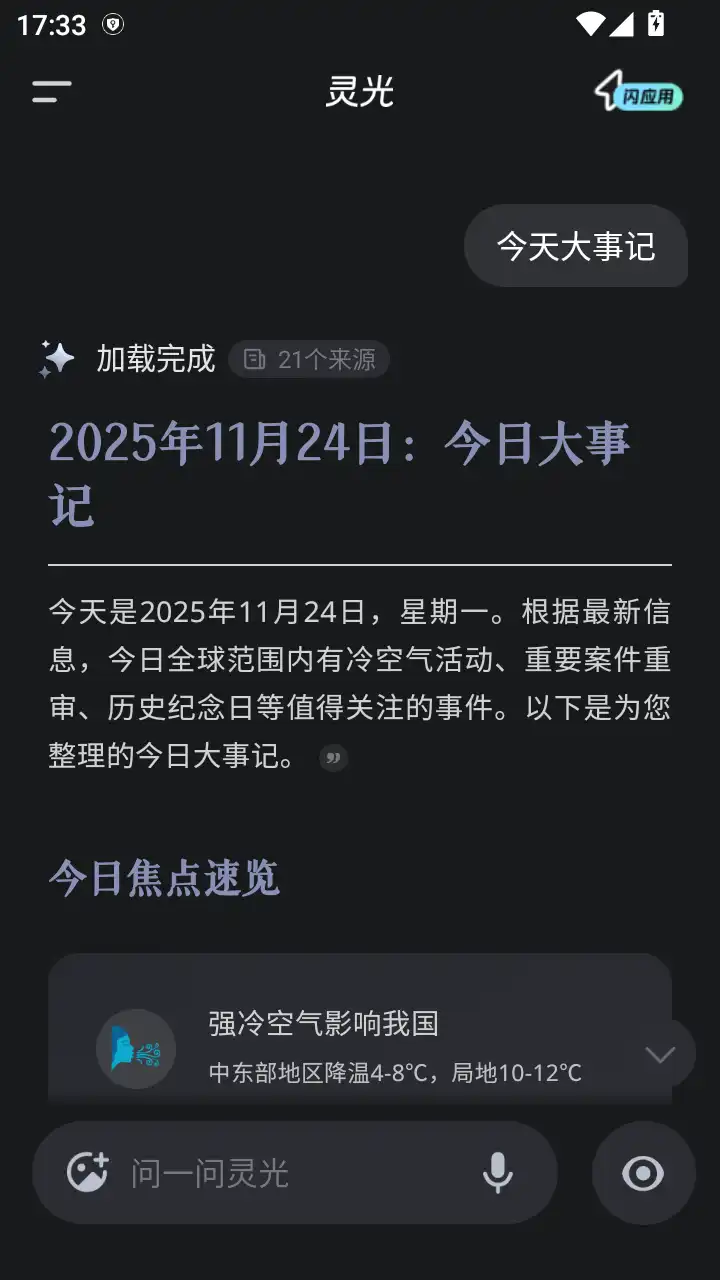
Task: Tap the 灵光 title in the top bar
Action: point(360,91)
